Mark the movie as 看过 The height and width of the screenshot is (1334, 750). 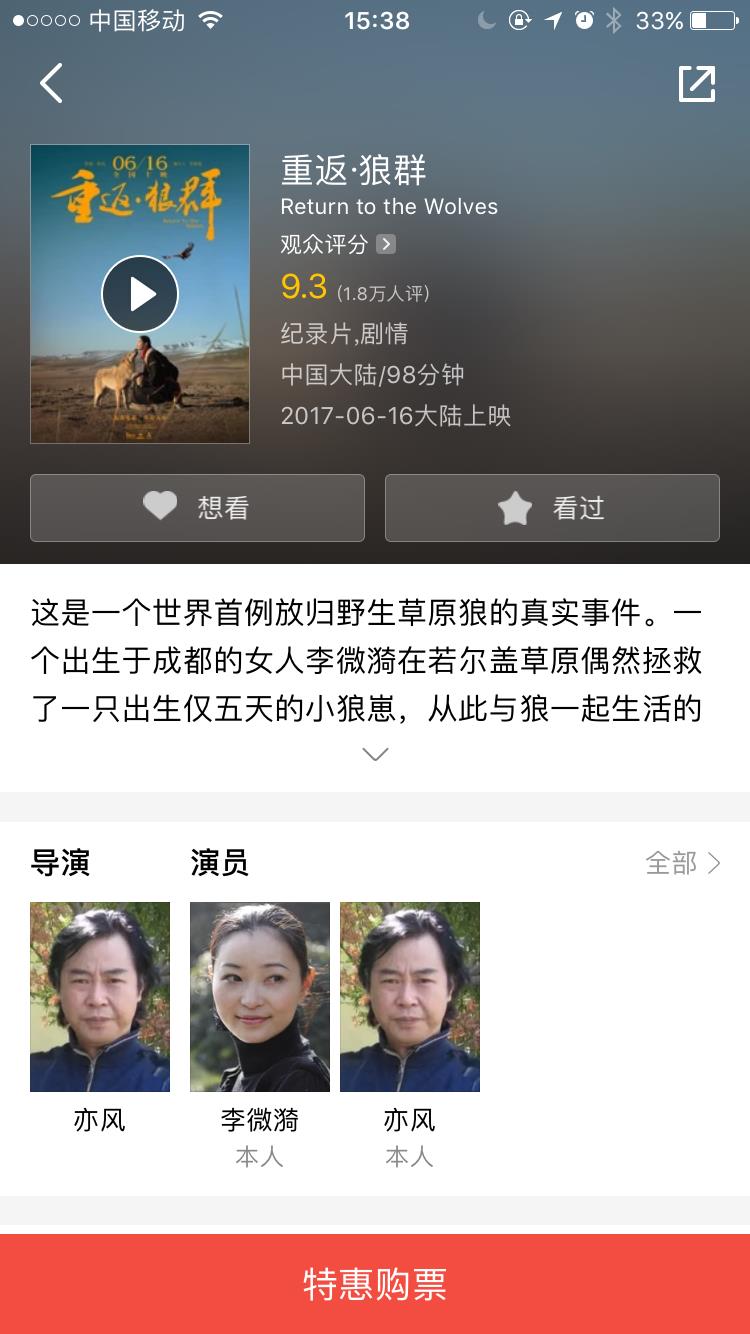tap(552, 508)
